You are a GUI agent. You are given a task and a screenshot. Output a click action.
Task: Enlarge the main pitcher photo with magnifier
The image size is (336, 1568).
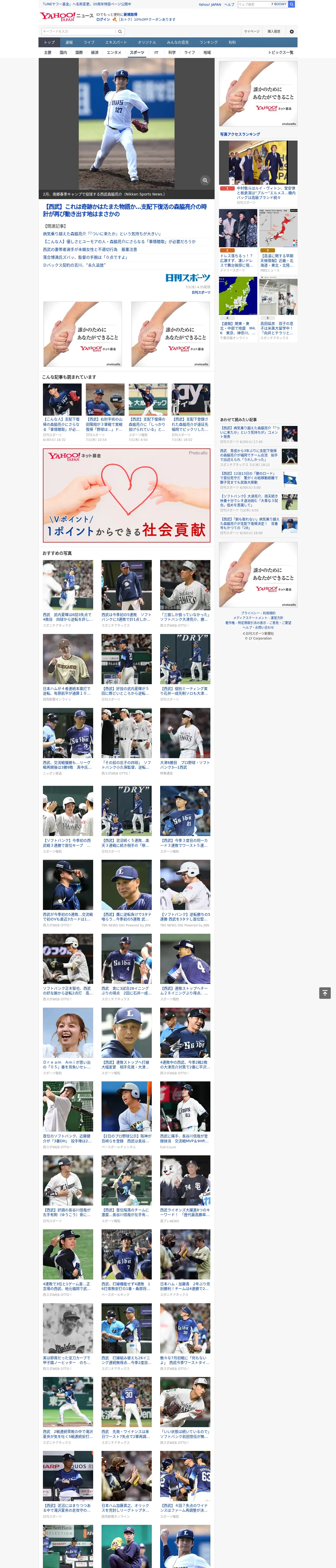coord(205,180)
